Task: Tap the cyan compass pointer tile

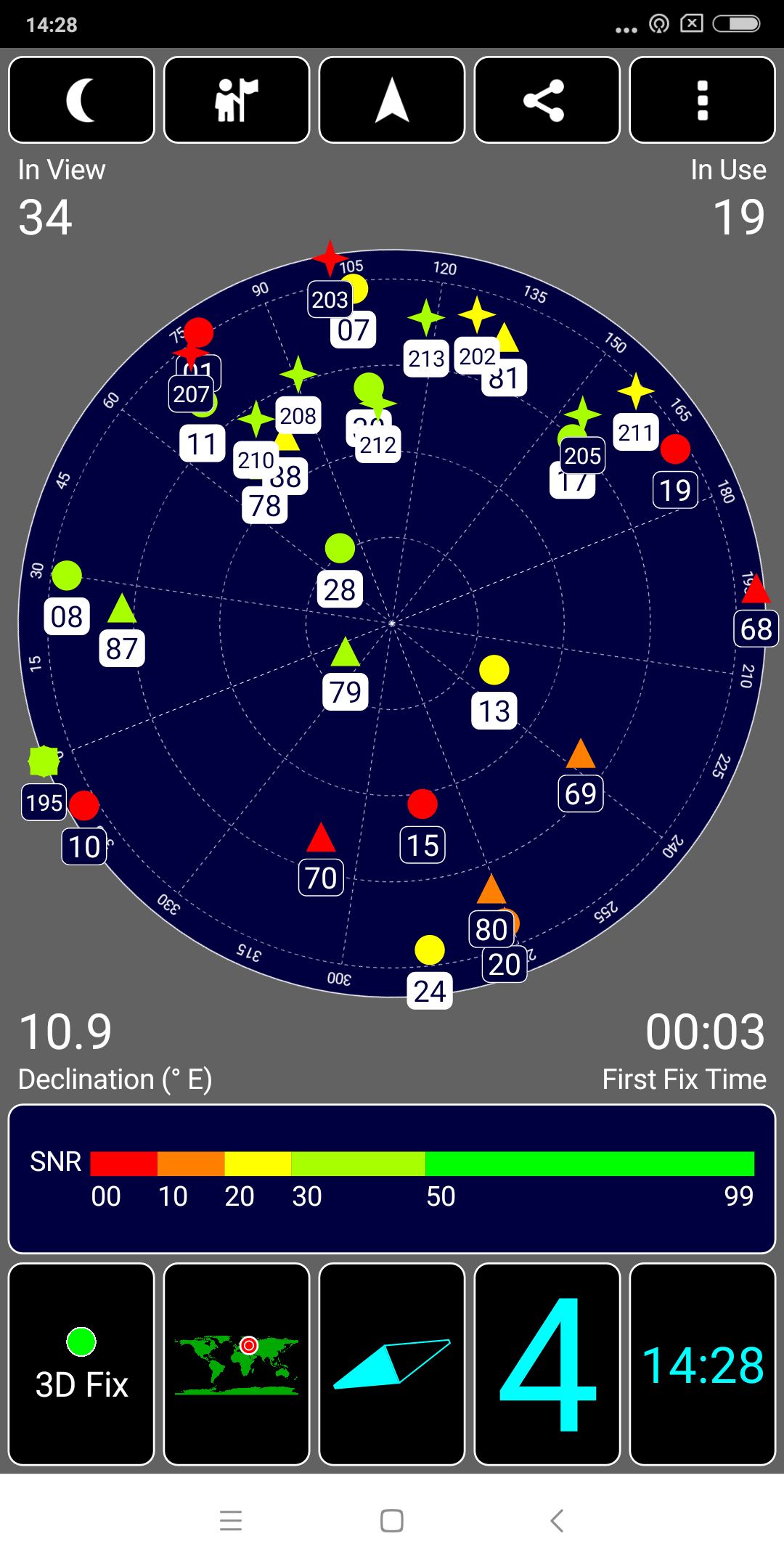Action: pos(392,1364)
